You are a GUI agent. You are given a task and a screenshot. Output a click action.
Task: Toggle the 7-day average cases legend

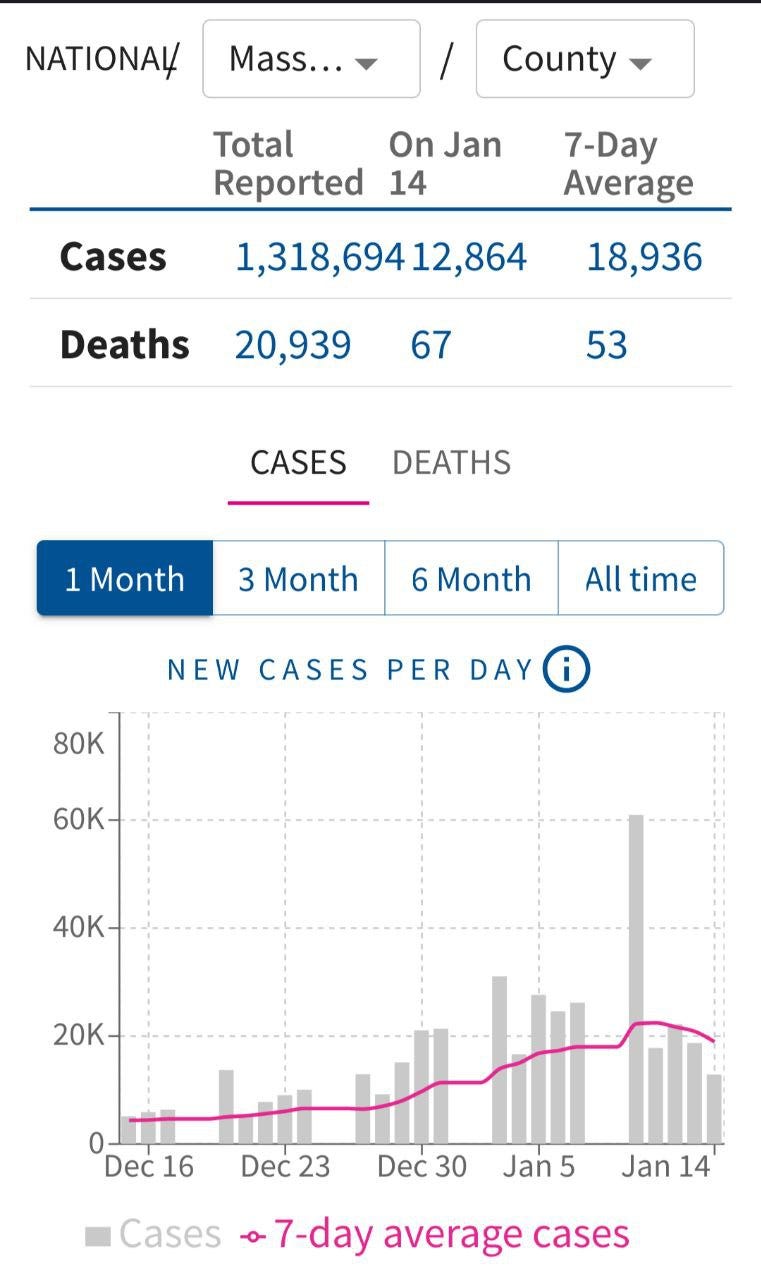435,1235
